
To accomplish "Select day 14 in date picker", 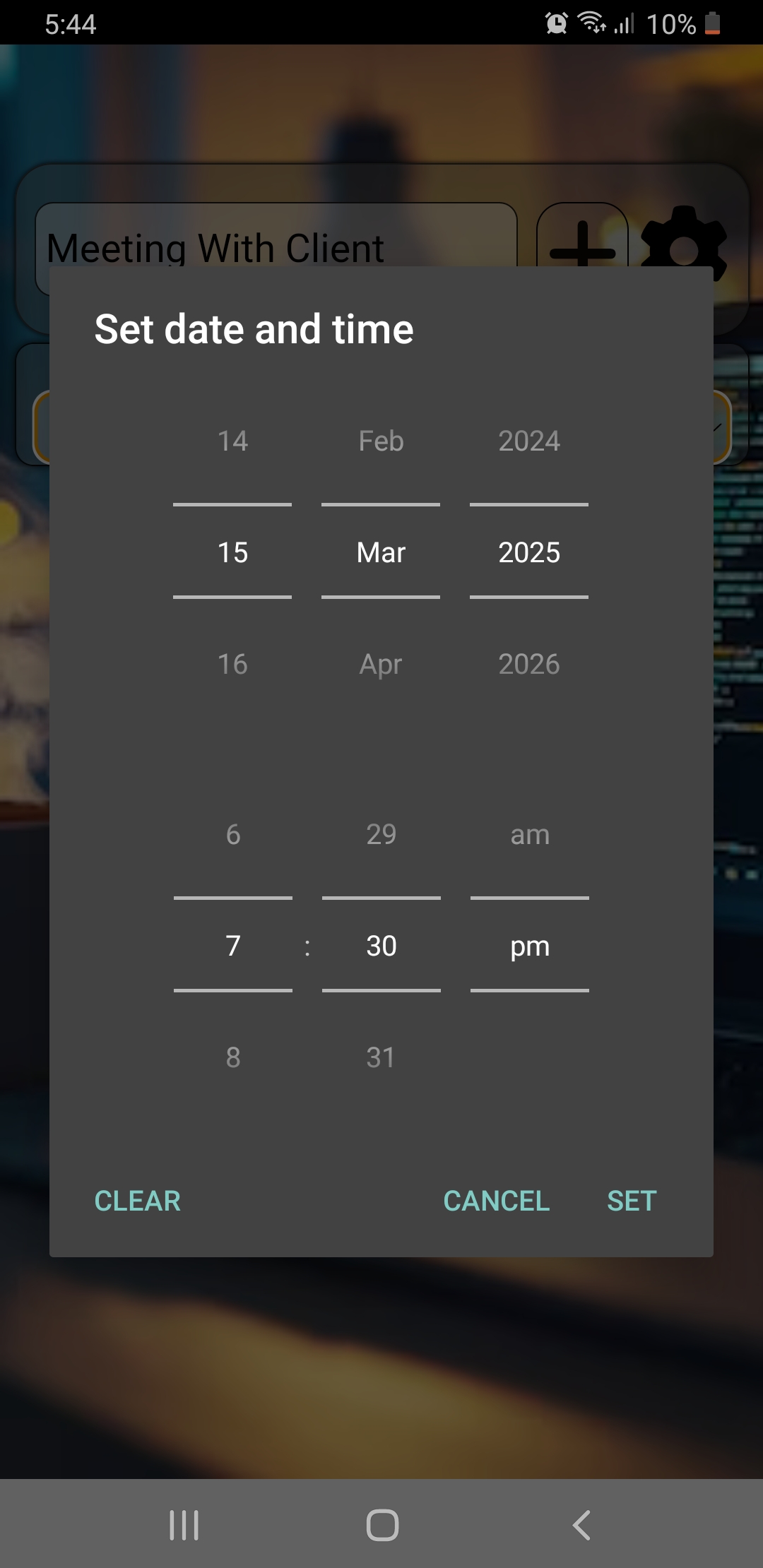I will coord(232,441).
